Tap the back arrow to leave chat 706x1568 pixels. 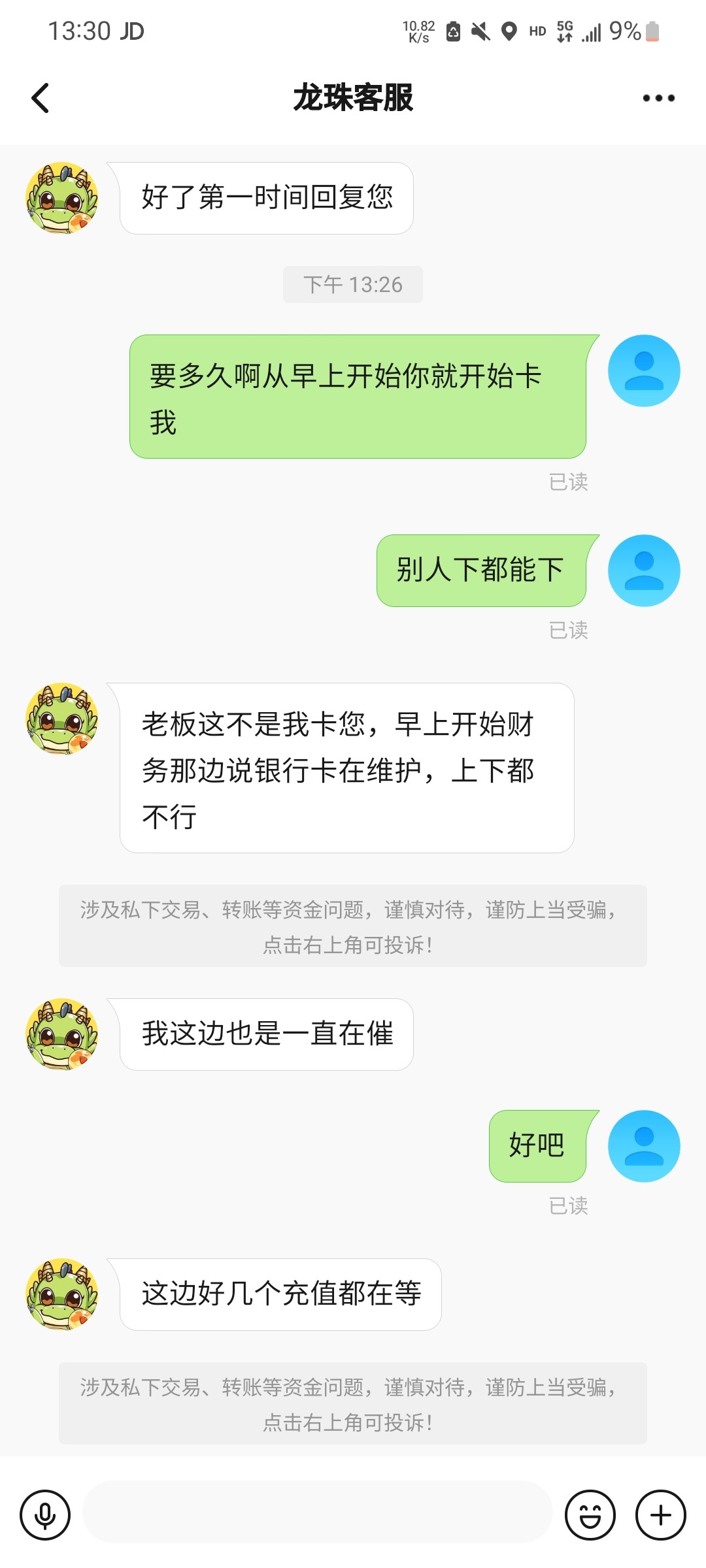coord(41,98)
